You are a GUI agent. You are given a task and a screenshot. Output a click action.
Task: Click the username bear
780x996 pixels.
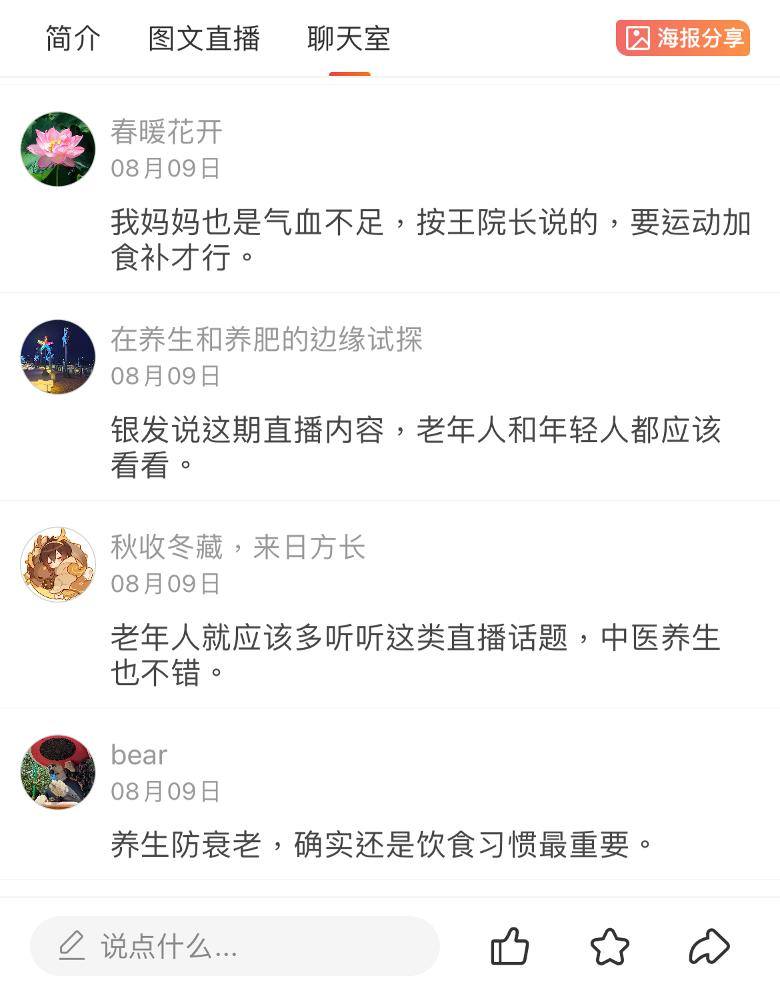[139, 755]
